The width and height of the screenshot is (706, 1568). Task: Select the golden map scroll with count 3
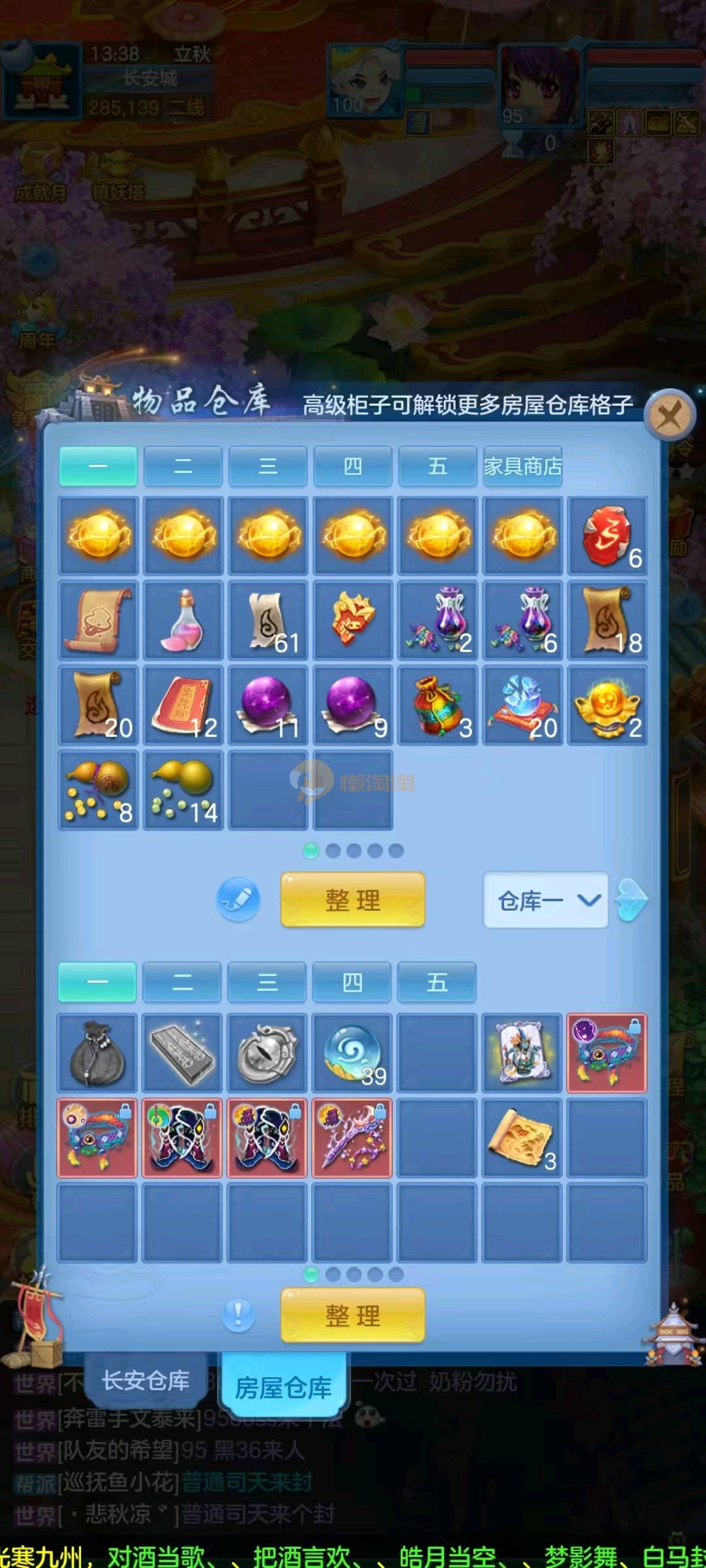522,1137
